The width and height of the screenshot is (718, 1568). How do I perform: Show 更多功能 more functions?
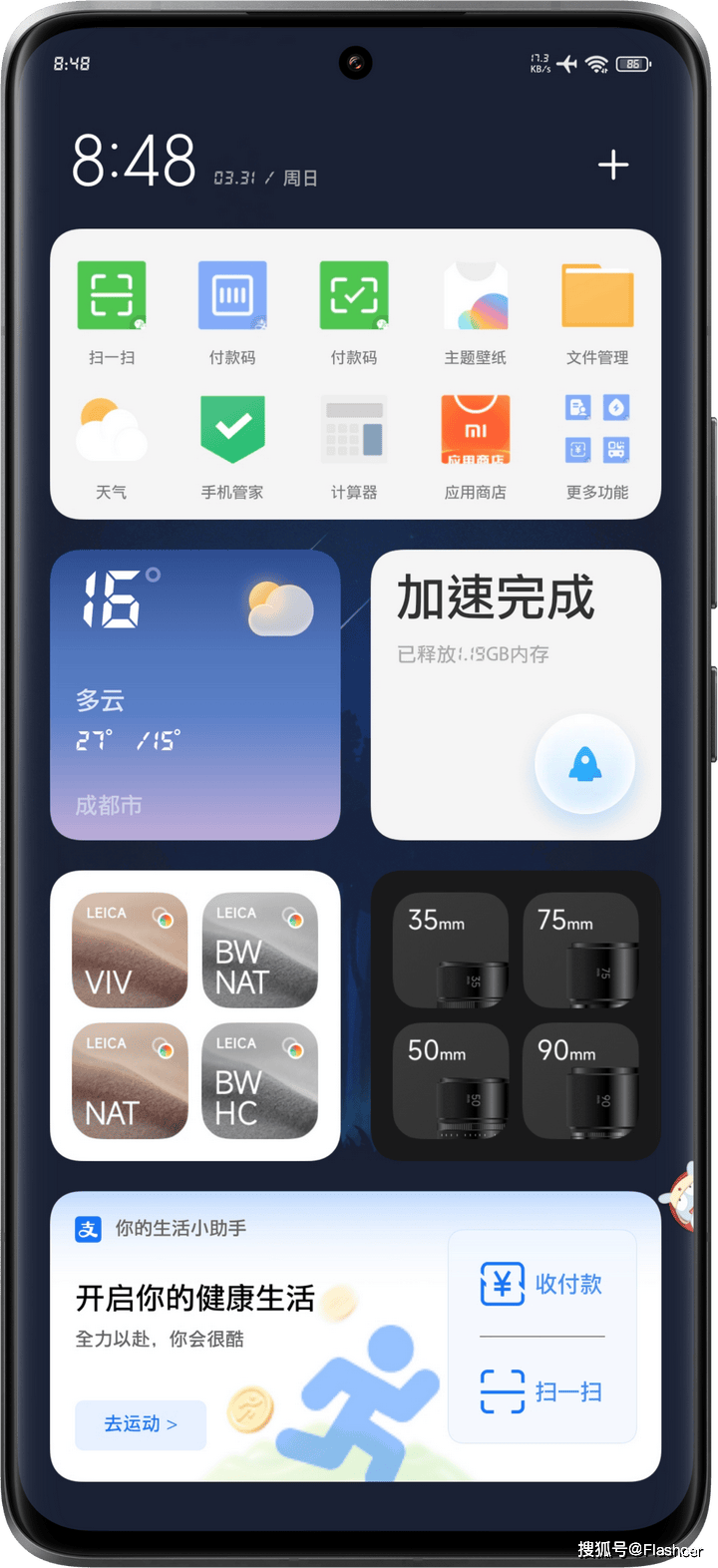tap(597, 431)
